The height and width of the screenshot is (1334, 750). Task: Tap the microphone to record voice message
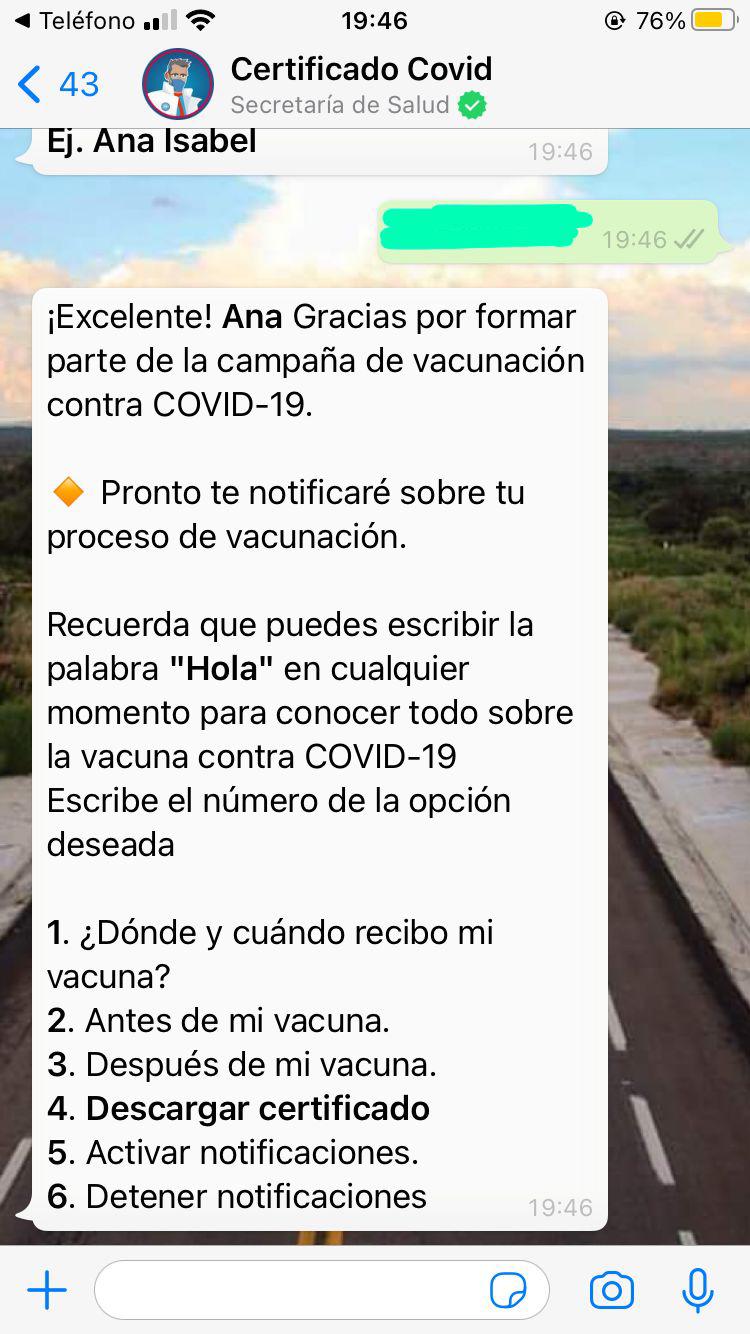697,1290
